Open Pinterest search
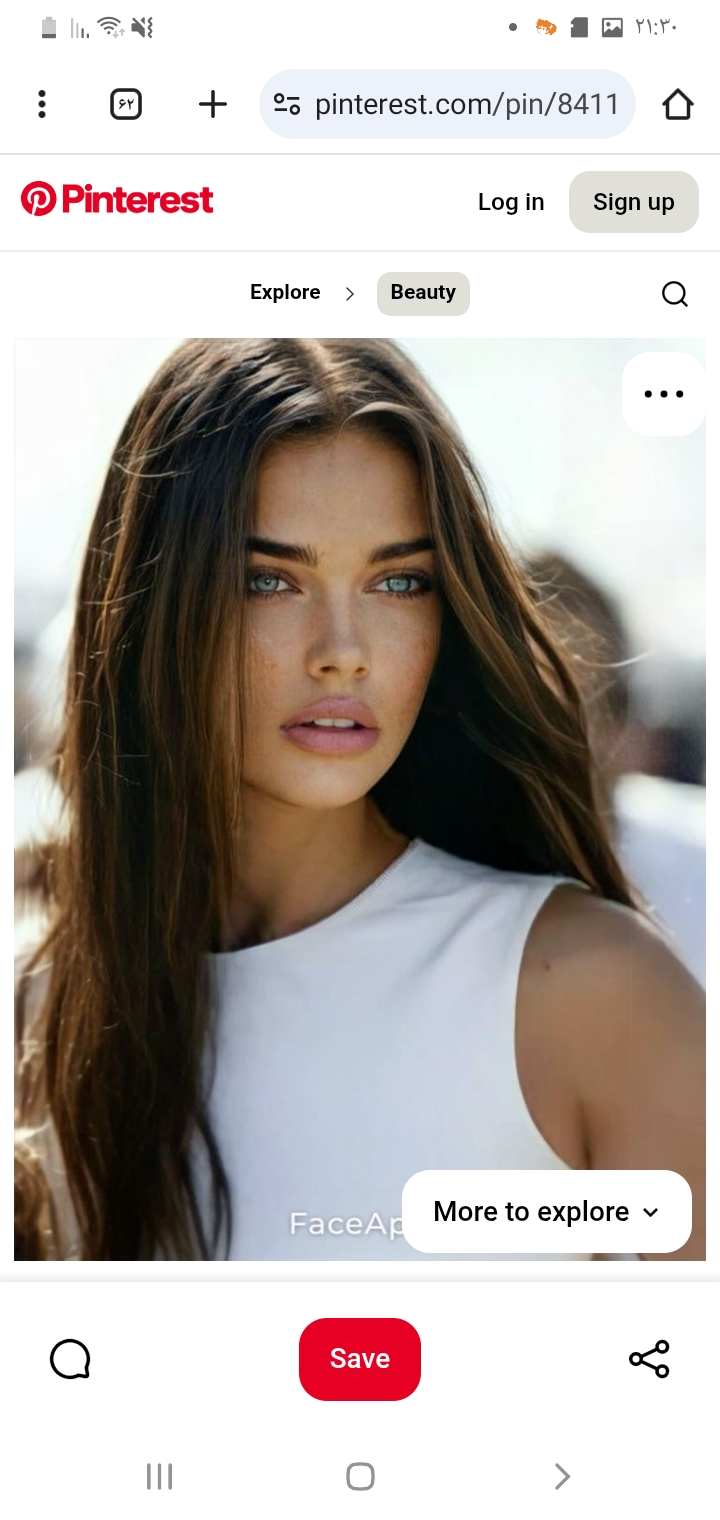This screenshot has height=1520, width=720. tap(675, 294)
